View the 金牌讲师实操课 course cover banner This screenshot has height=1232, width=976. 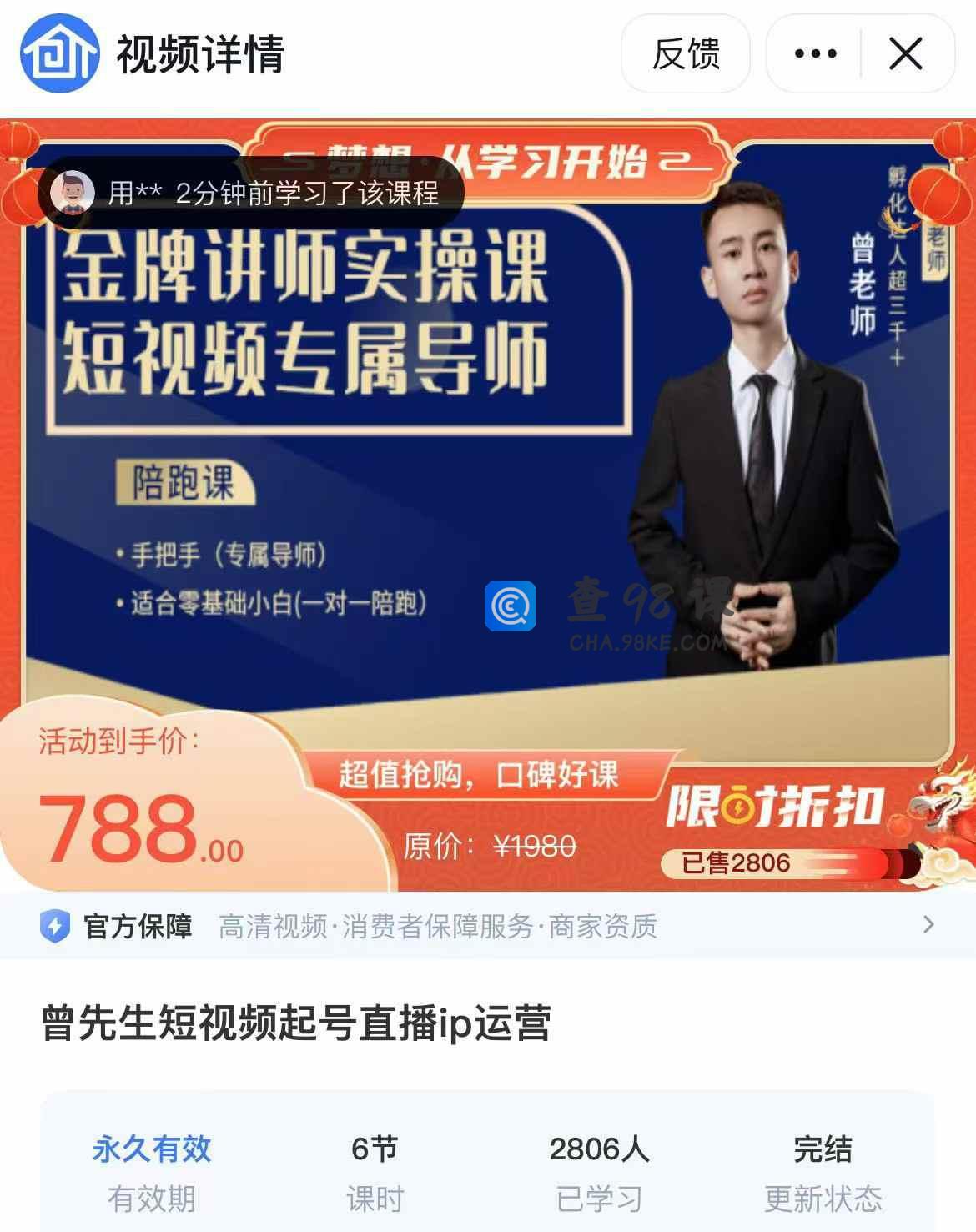[488, 434]
